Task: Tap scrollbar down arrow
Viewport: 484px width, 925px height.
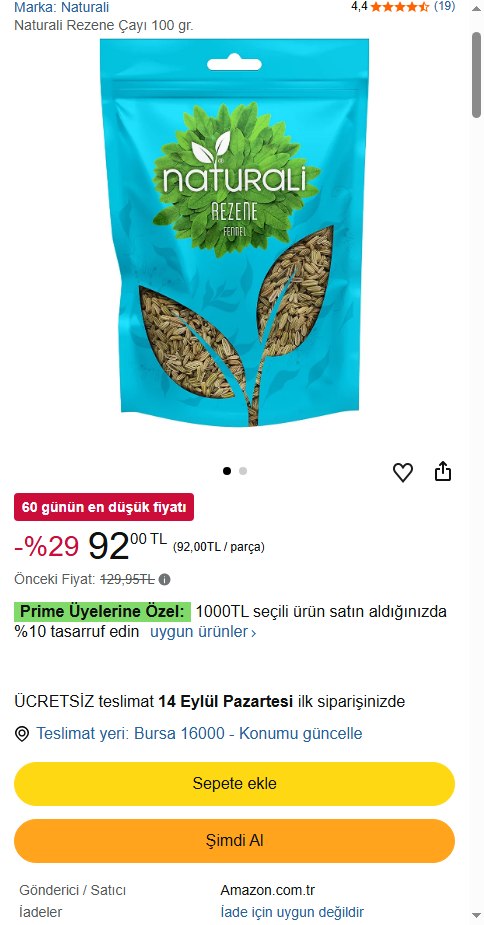Action: click(x=476, y=916)
